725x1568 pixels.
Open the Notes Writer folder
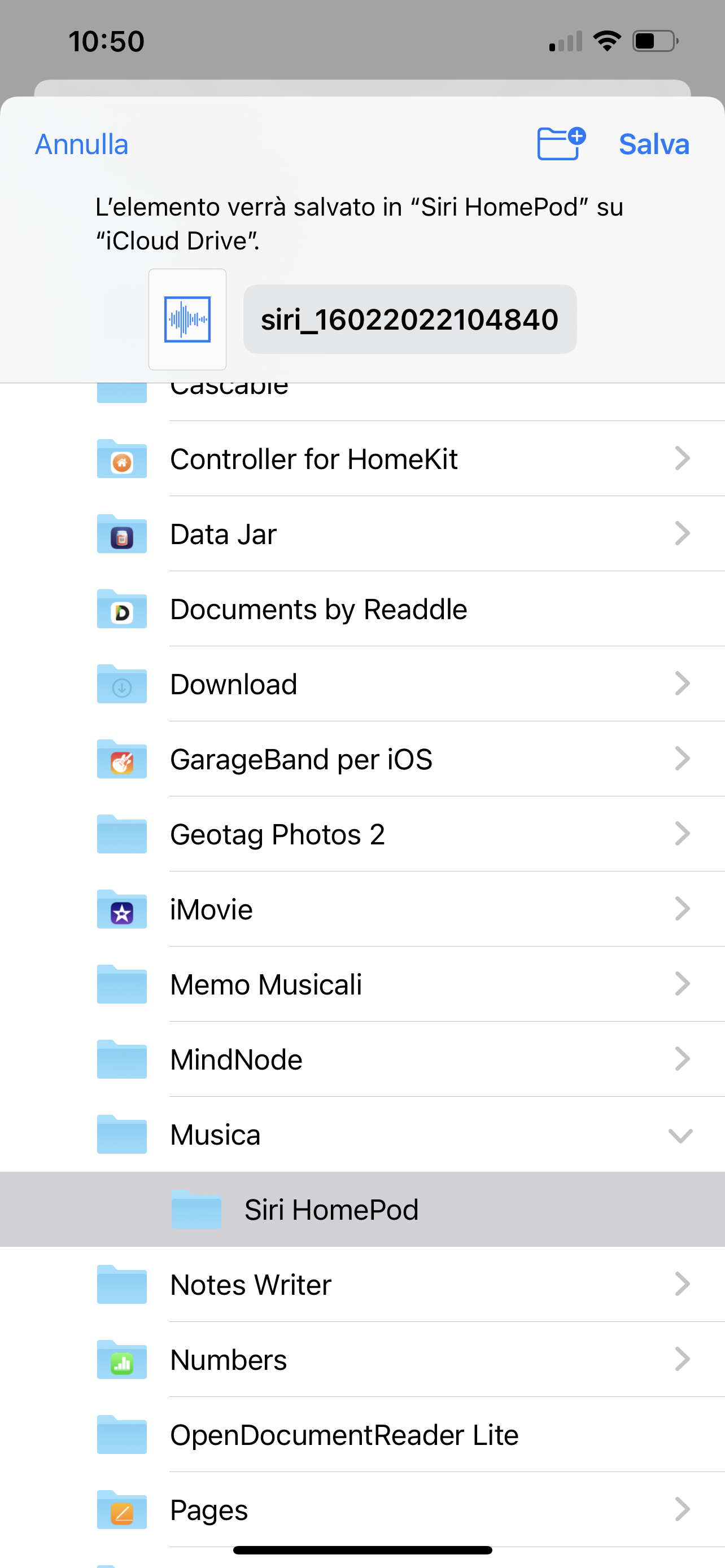click(362, 1285)
